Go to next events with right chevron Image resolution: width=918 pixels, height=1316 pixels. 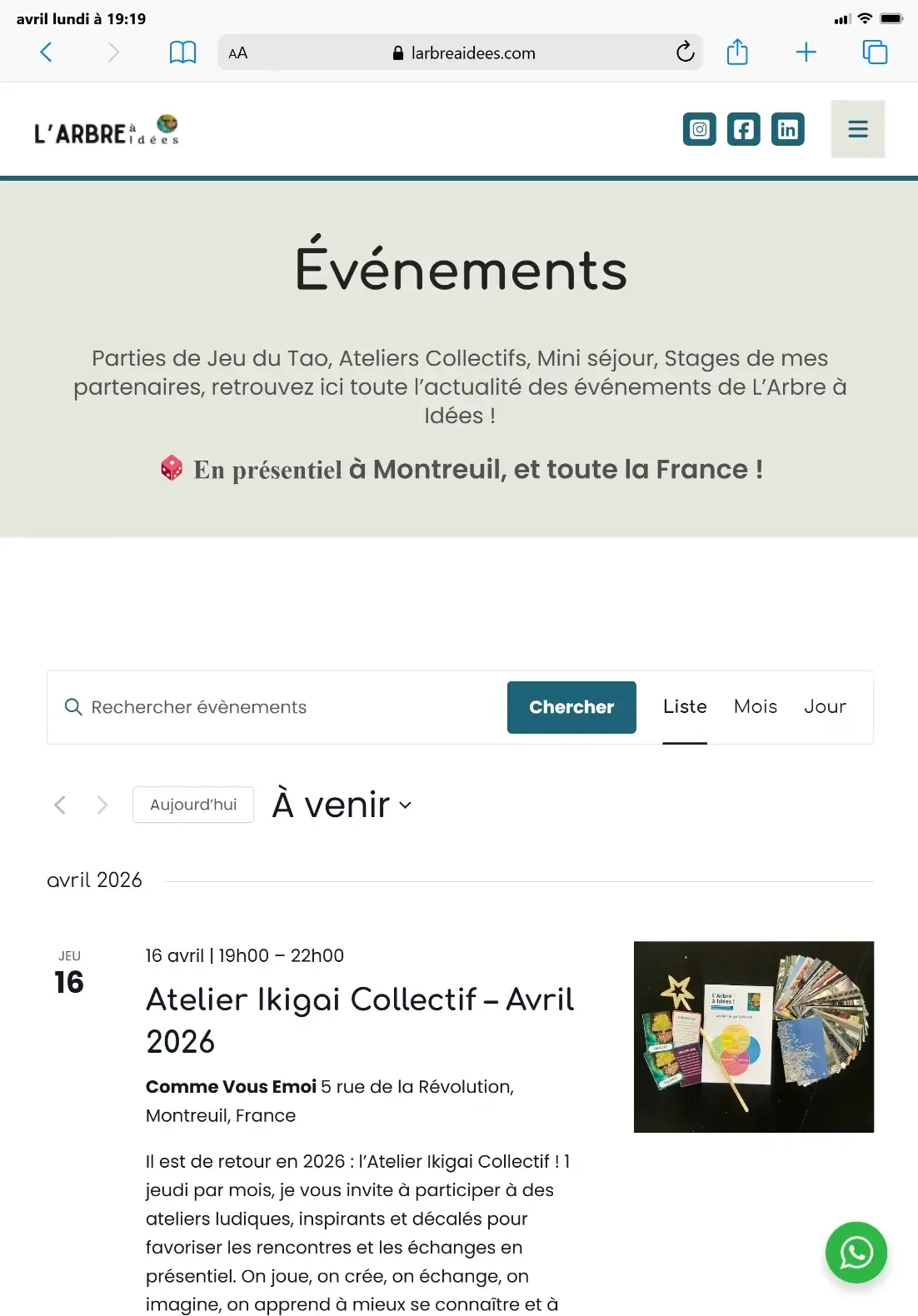point(102,805)
